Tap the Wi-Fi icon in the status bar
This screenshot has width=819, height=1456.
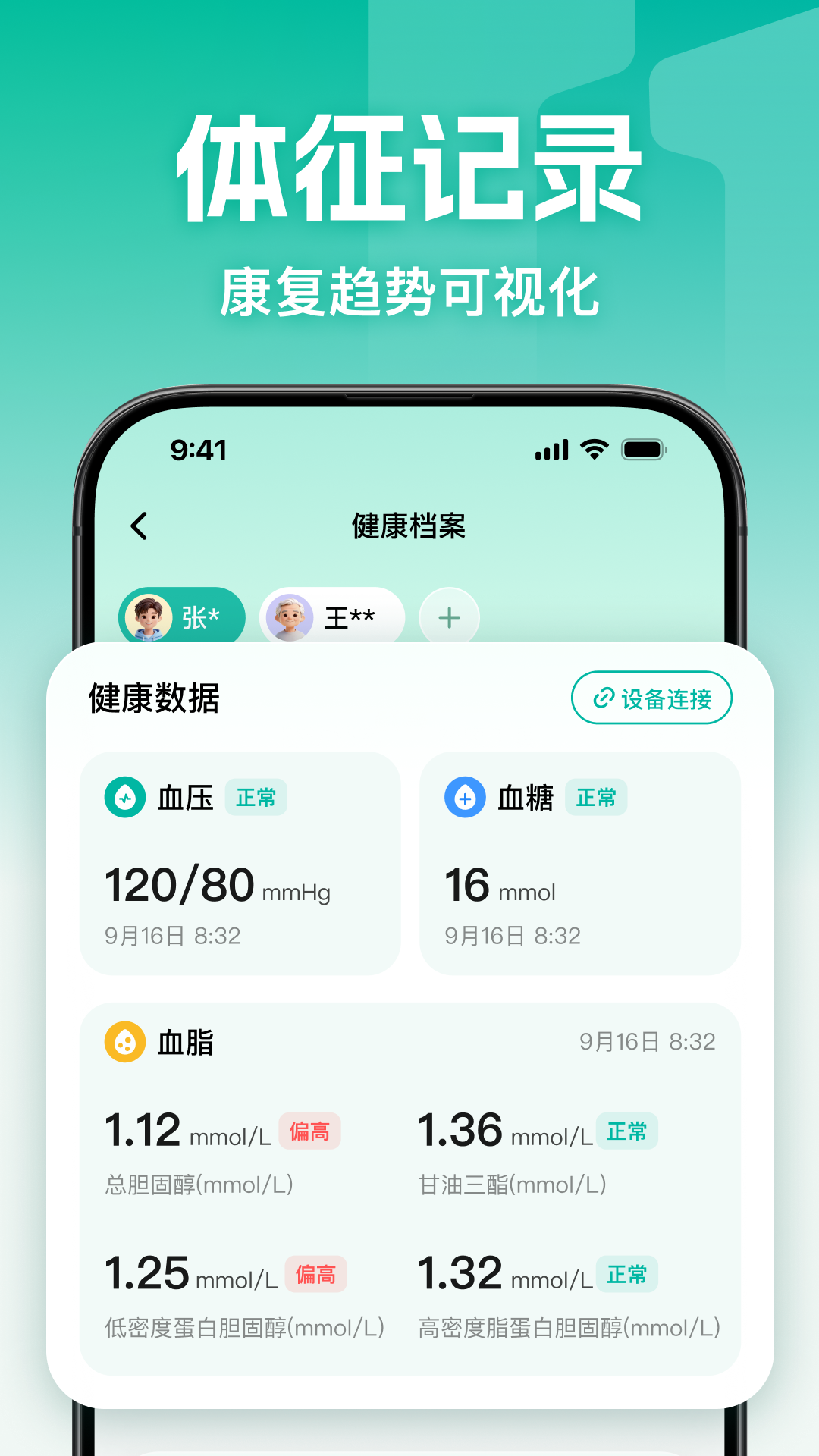[x=594, y=449]
